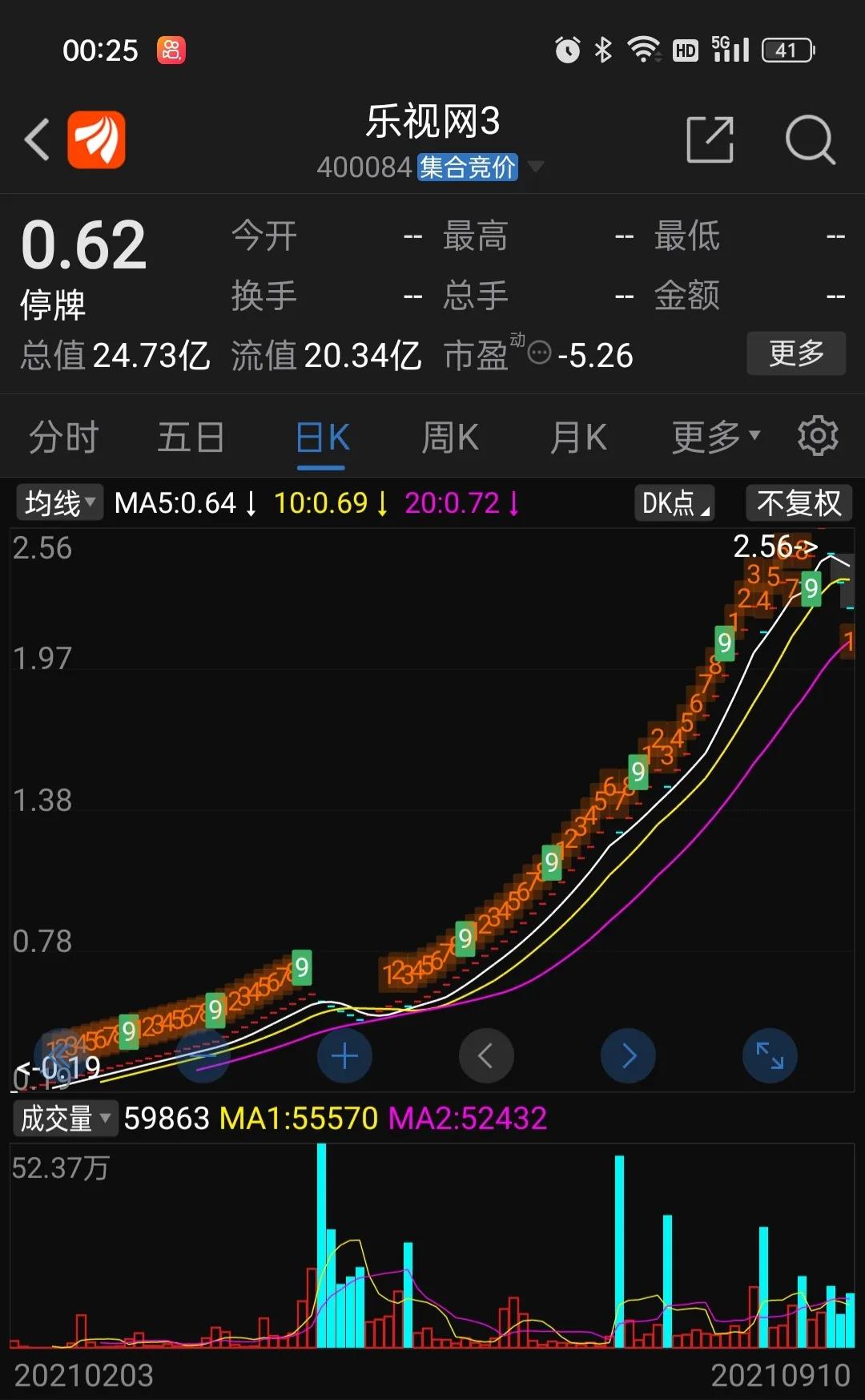Select the 分时 intraday tab
The height and width of the screenshot is (1400, 865).
click(x=62, y=435)
